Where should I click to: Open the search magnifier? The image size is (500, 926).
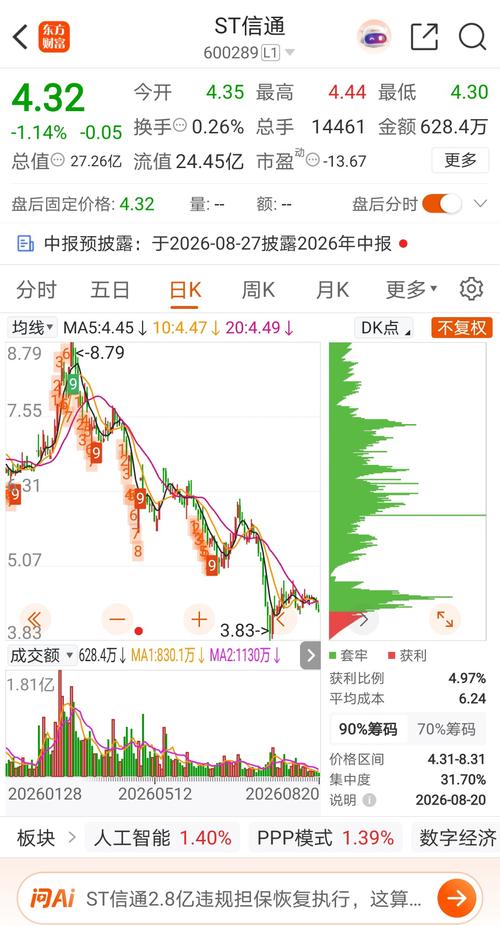pyautogui.click(x=472, y=37)
